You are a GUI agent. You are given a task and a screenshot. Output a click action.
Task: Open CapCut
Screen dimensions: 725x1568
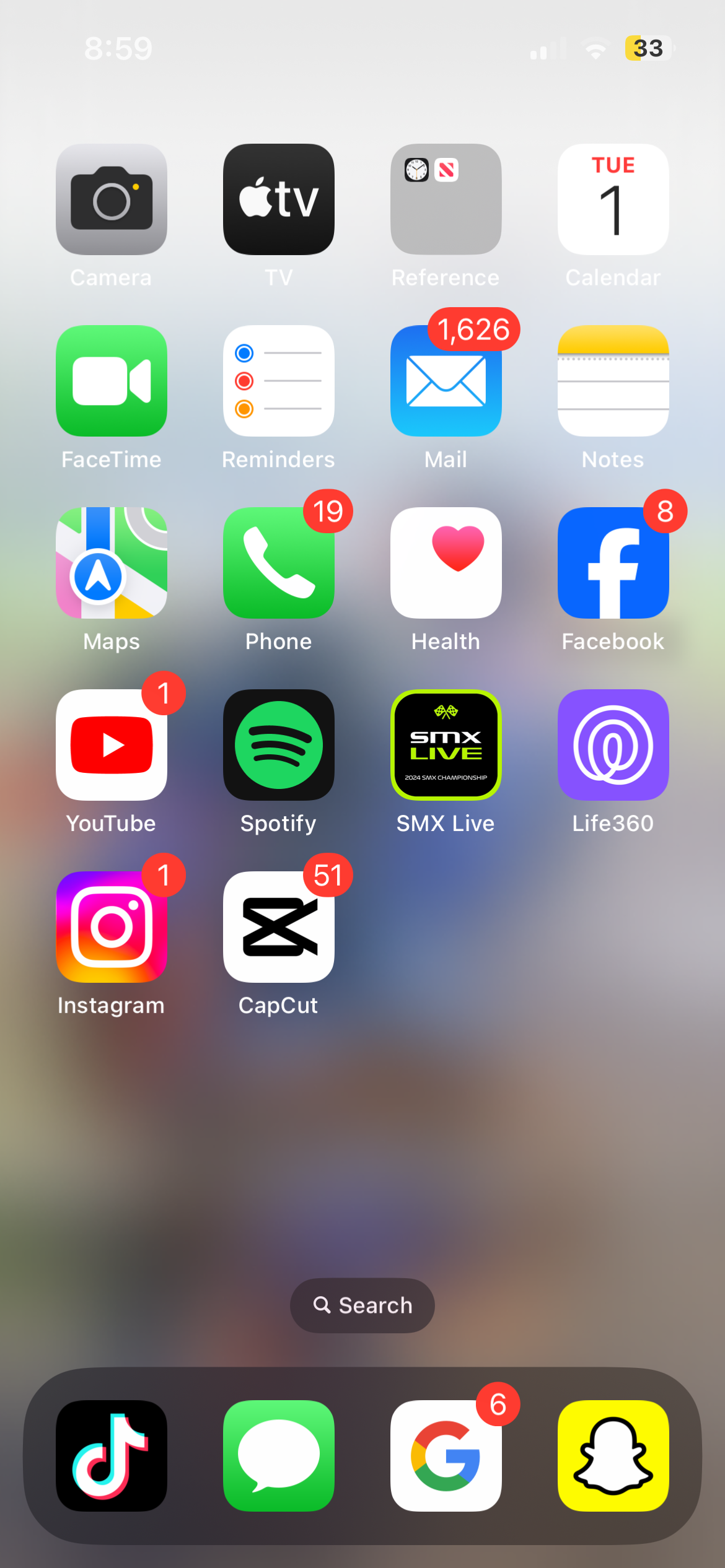click(279, 927)
